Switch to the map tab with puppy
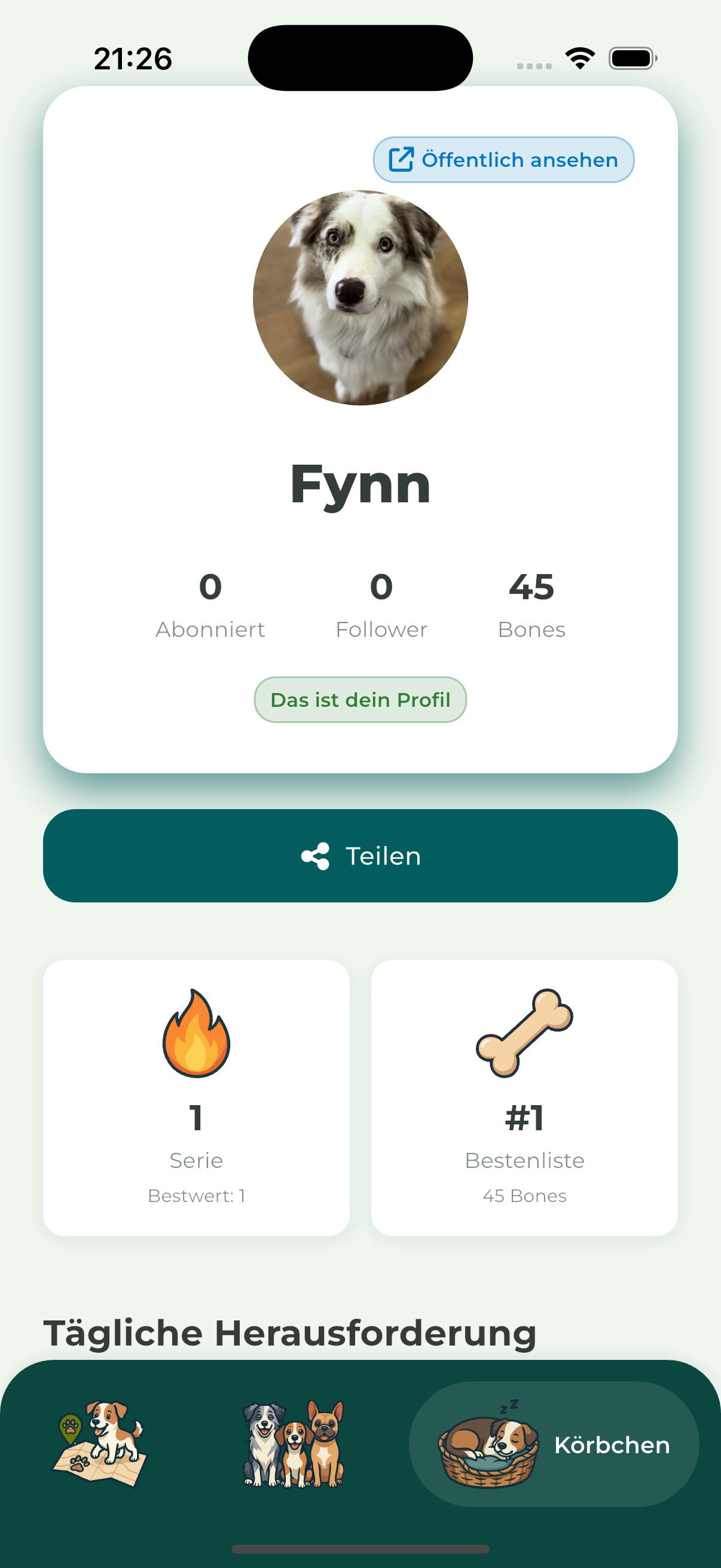 coord(99,1444)
